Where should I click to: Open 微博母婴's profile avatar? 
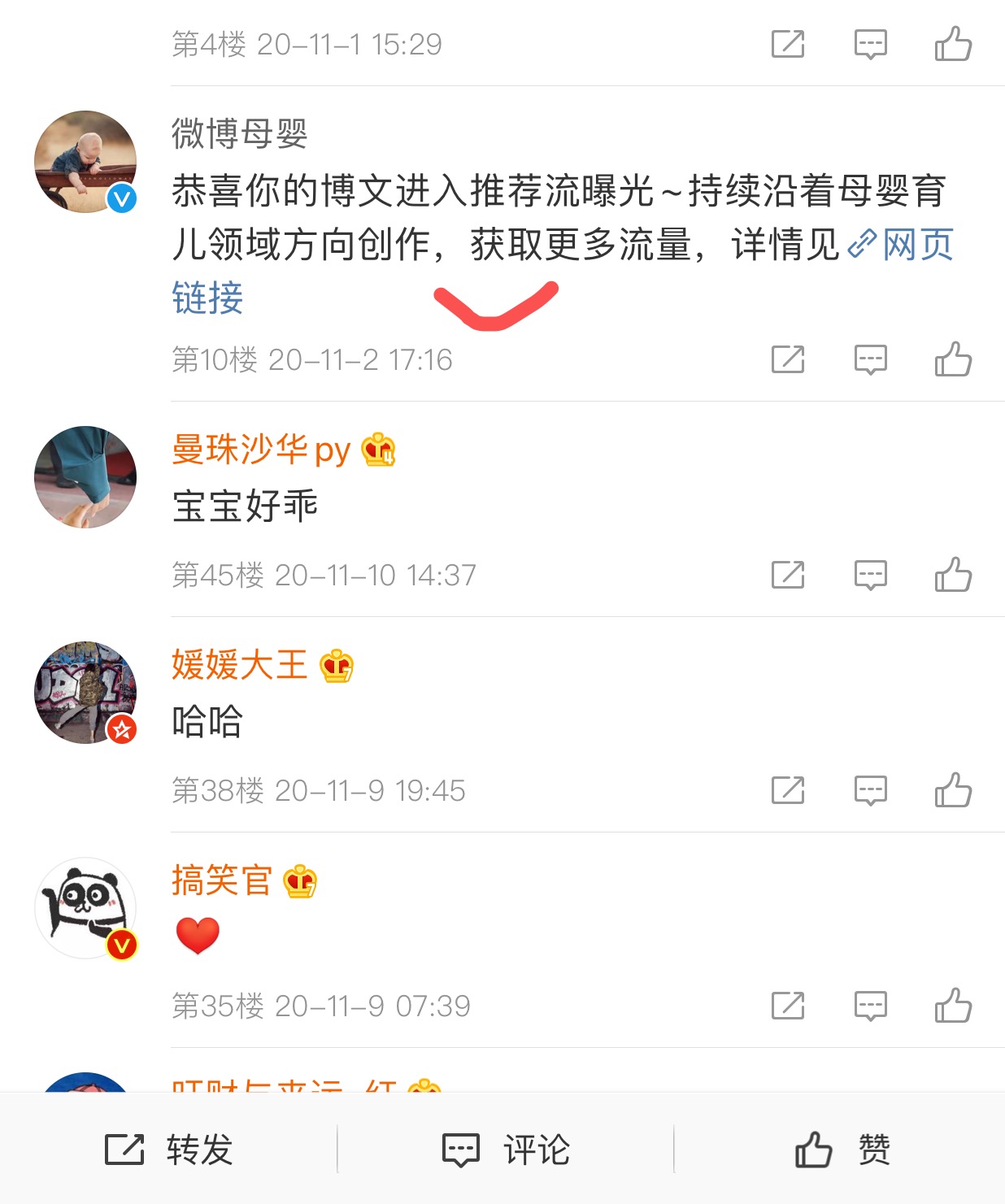(x=85, y=162)
